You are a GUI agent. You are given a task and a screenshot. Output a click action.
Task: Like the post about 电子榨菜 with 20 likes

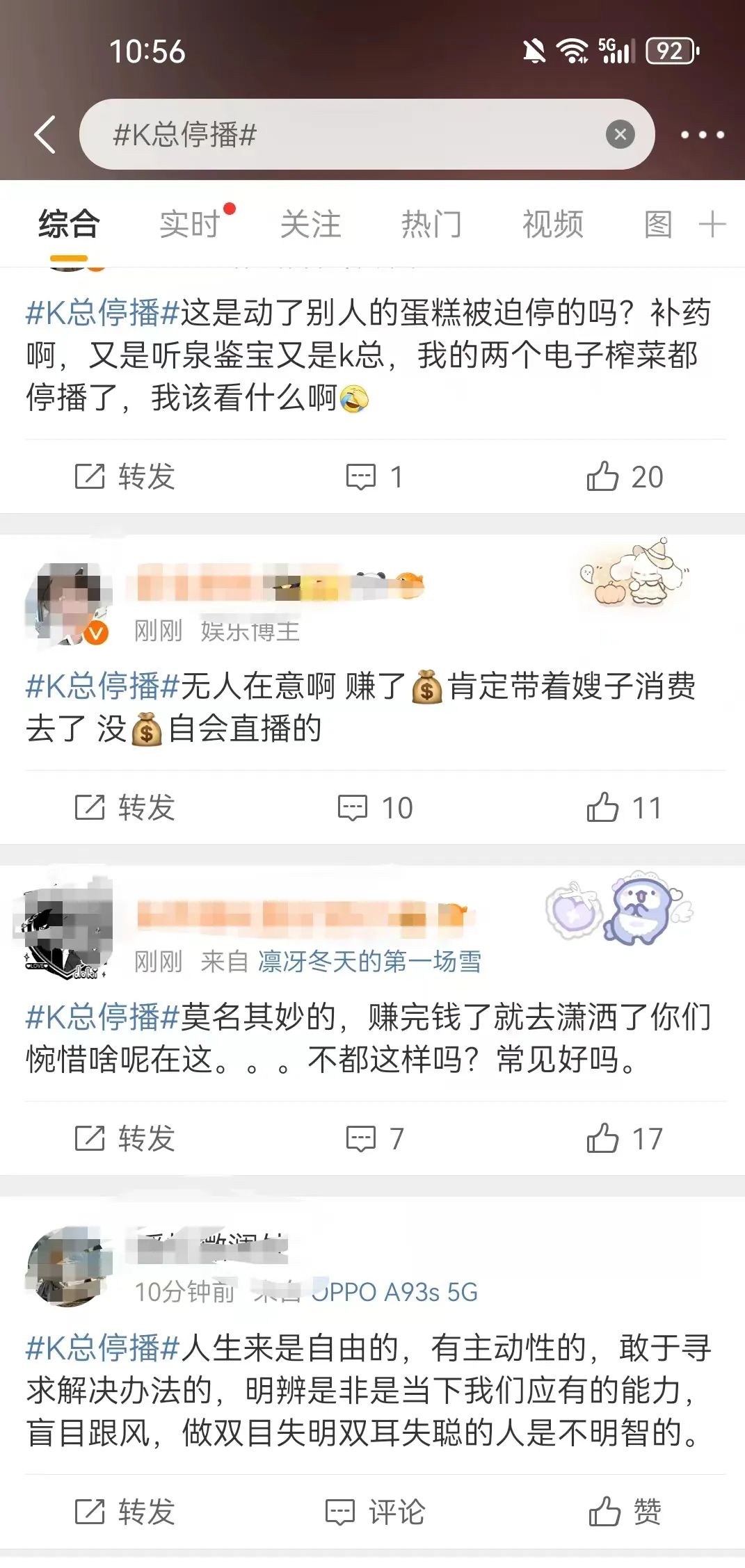(625, 477)
